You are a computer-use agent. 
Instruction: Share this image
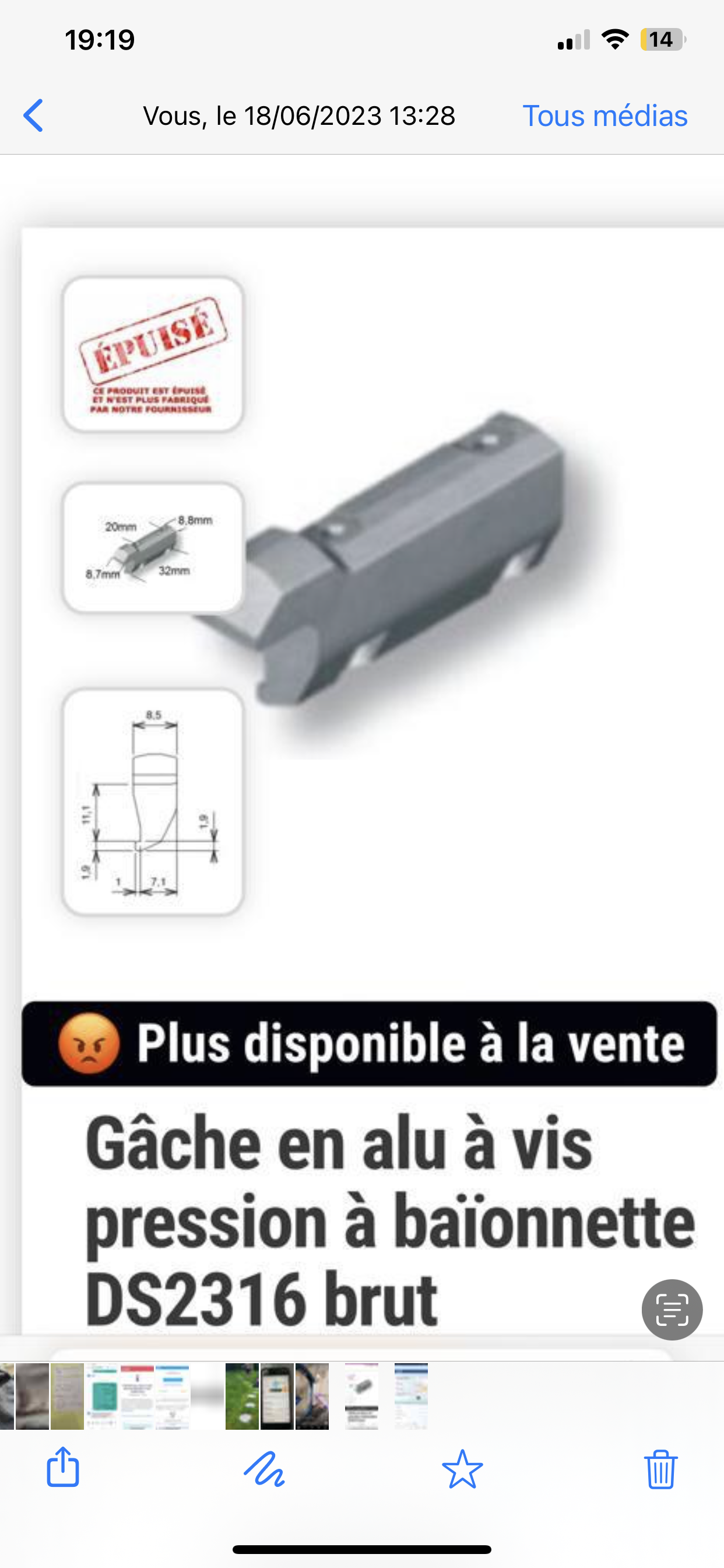pos(64,1468)
